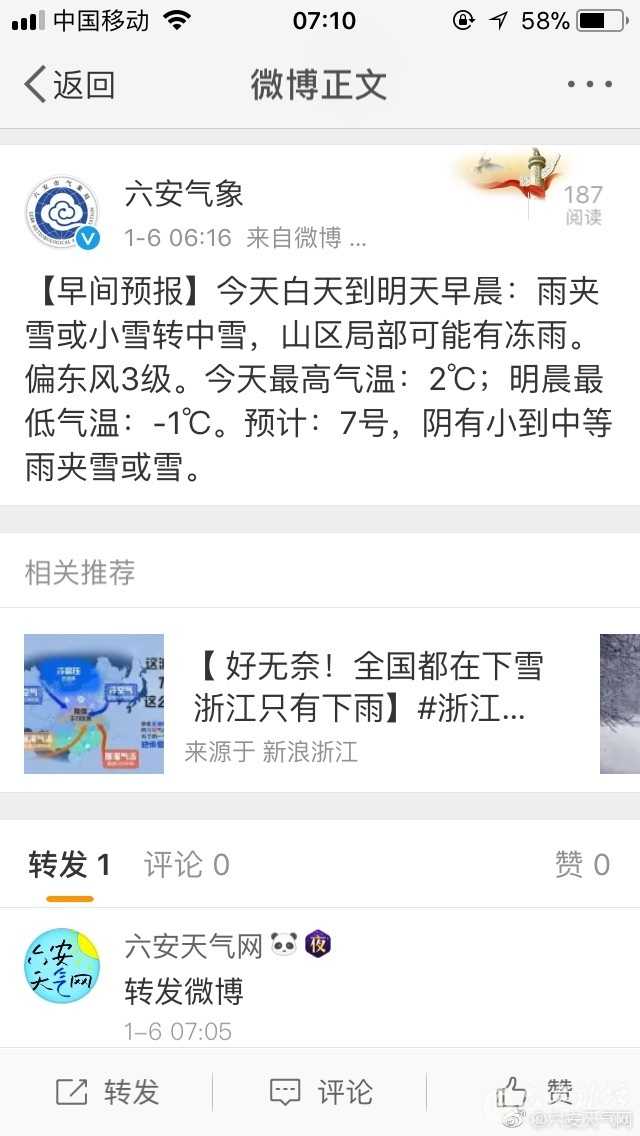Open 六安气象 account name link
Viewport: 640px width, 1136px height.
[184, 194]
